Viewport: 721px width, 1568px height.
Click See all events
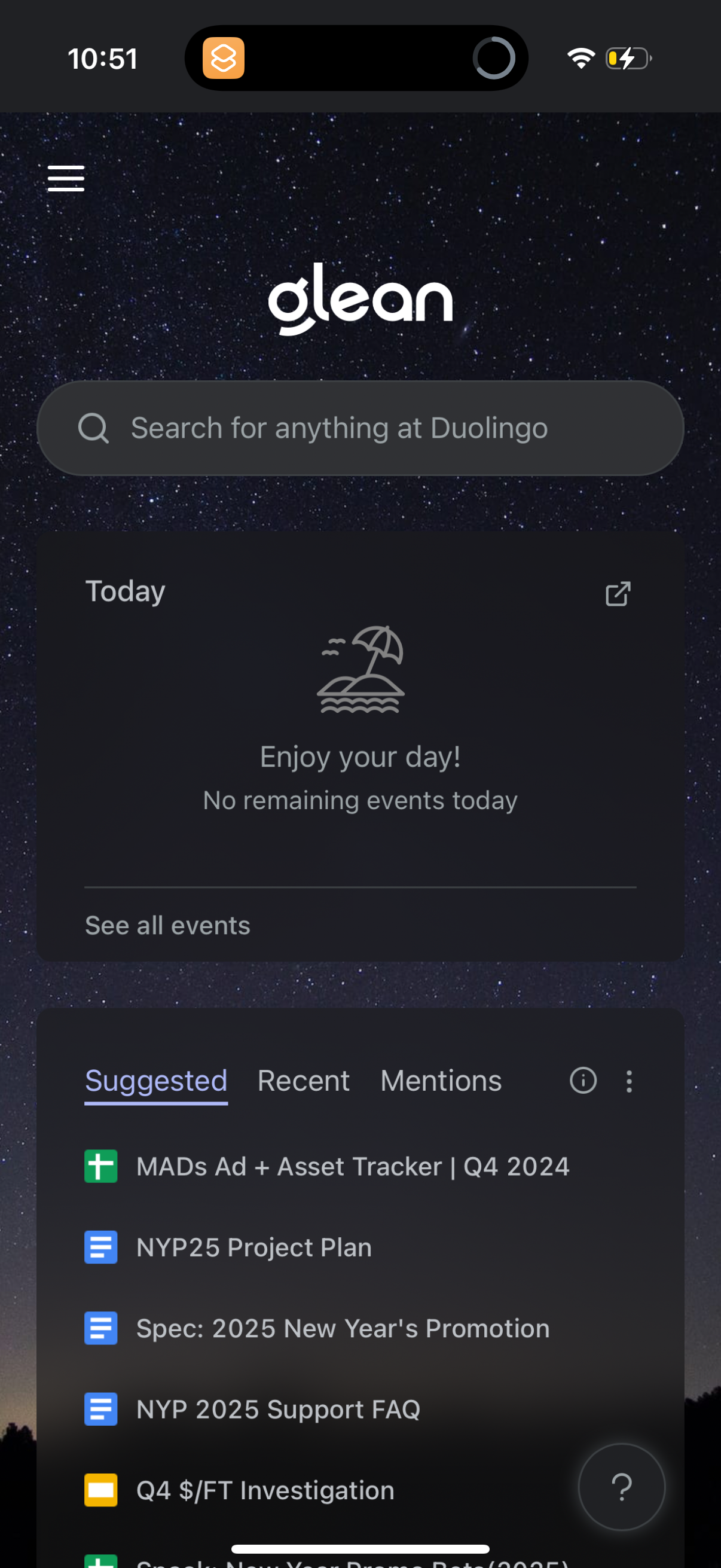pyautogui.click(x=167, y=925)
